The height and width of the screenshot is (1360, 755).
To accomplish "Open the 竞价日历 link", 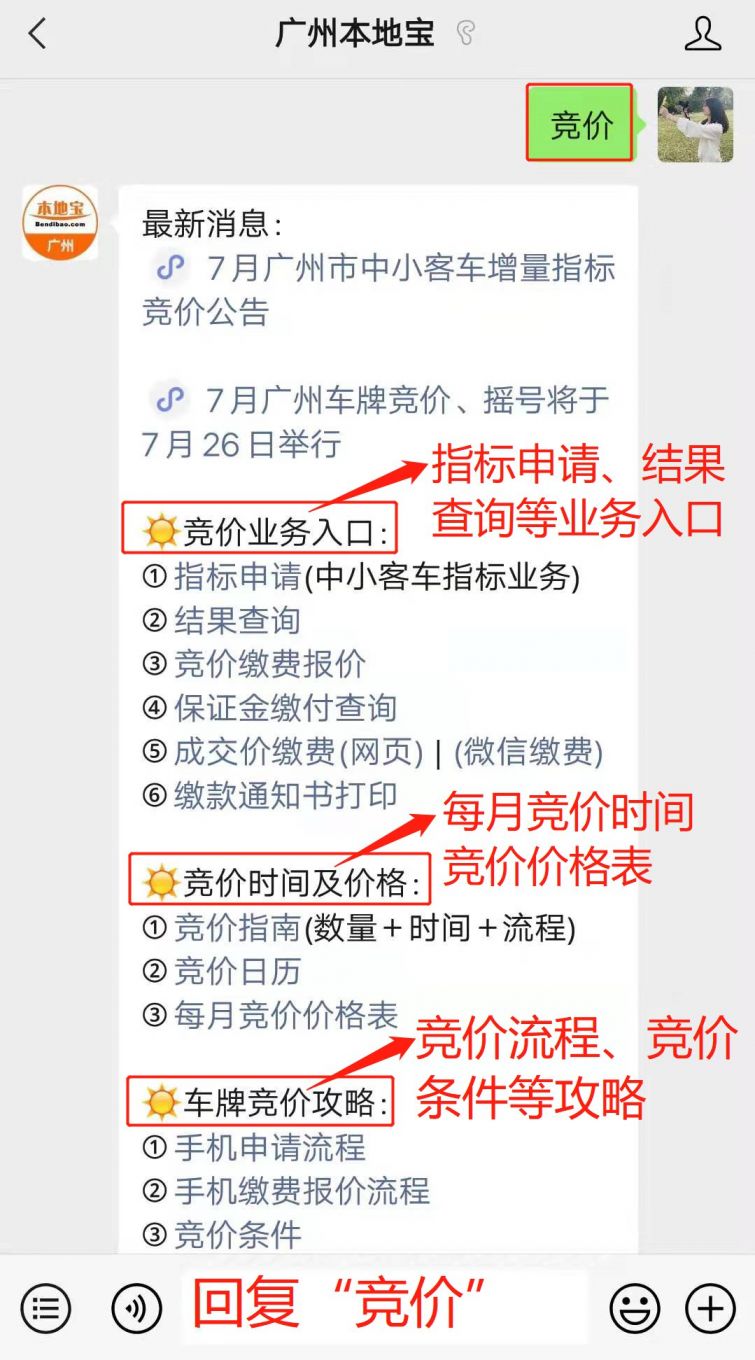I will 237,972.
